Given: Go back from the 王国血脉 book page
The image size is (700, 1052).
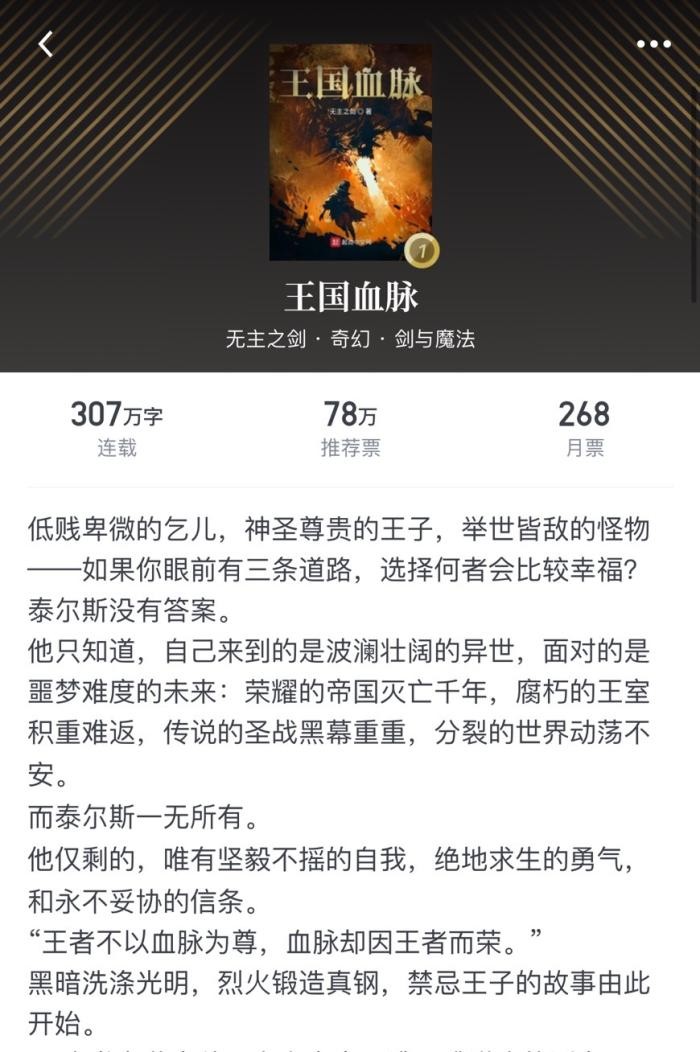Looking at the screenshot, I should click(x=45, y=44).
